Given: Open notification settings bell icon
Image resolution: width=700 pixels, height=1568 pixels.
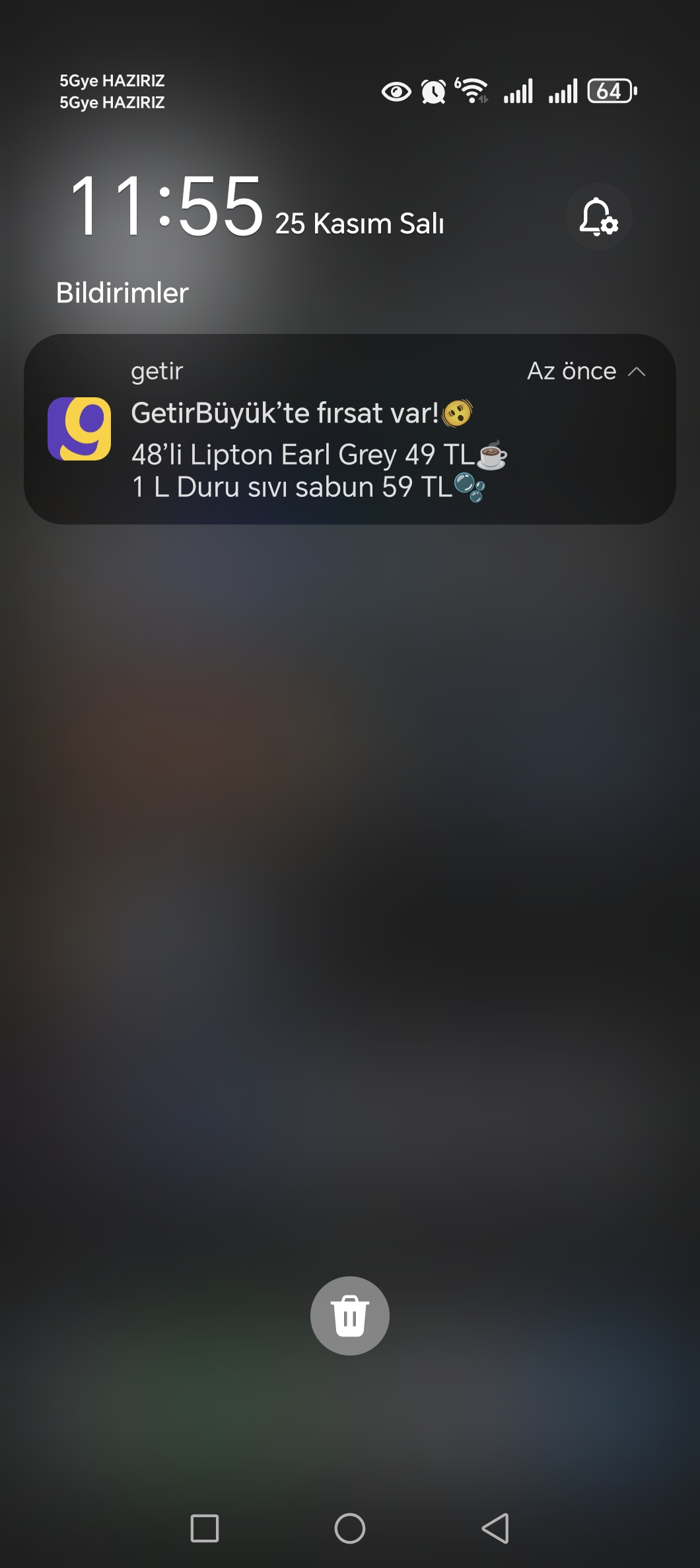Looking at the screenshot, I should (598, 216).
